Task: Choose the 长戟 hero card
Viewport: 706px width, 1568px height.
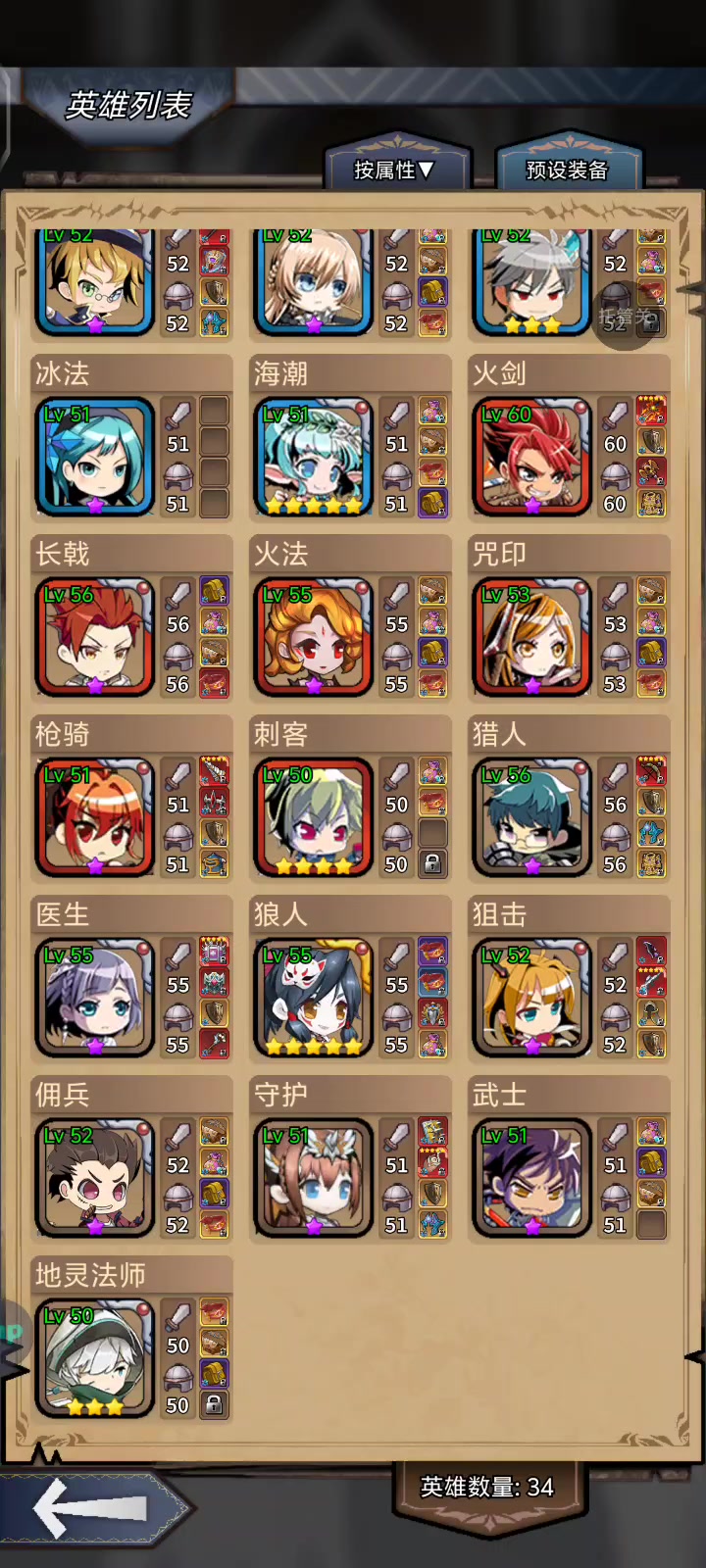Action: tap(132, 617)
